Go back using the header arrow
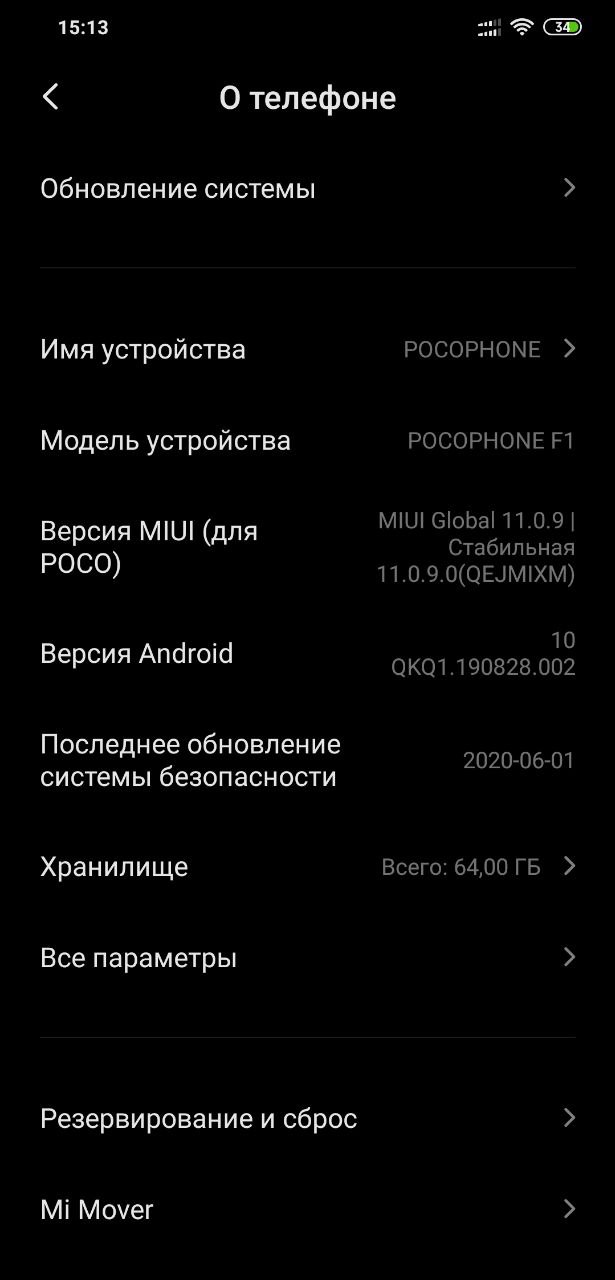Image resolution: width=615 pixels, height=1280 pixels. (x=51, y=97)
